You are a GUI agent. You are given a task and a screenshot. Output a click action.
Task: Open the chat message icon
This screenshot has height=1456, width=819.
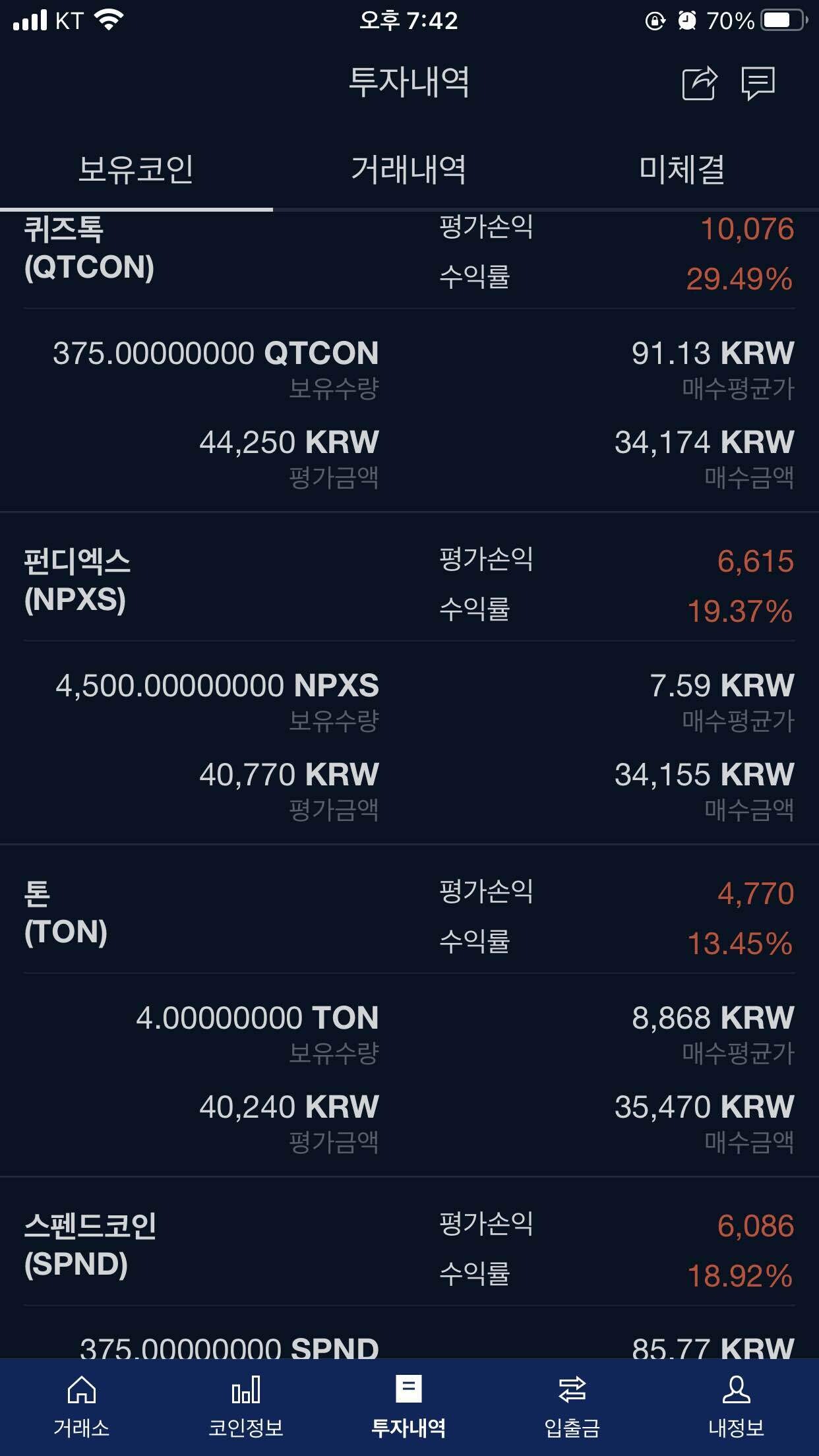click(758, 83)
